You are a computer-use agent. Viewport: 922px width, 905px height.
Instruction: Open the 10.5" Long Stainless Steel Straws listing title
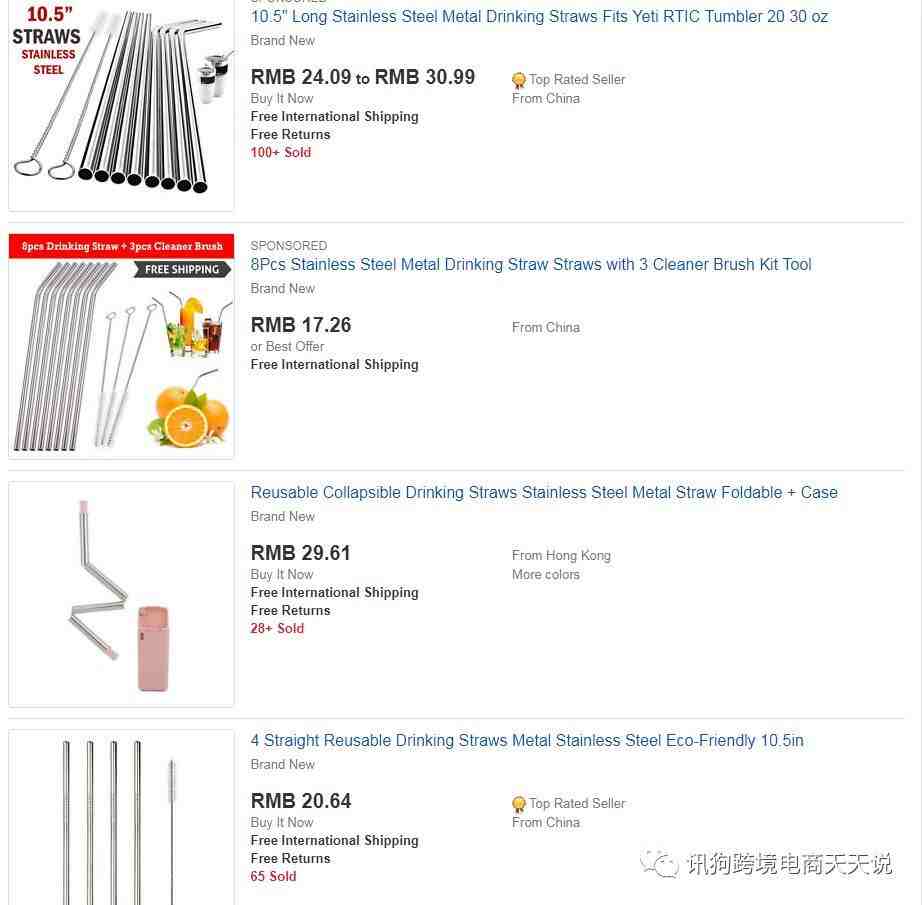click(x=539, y=17)
